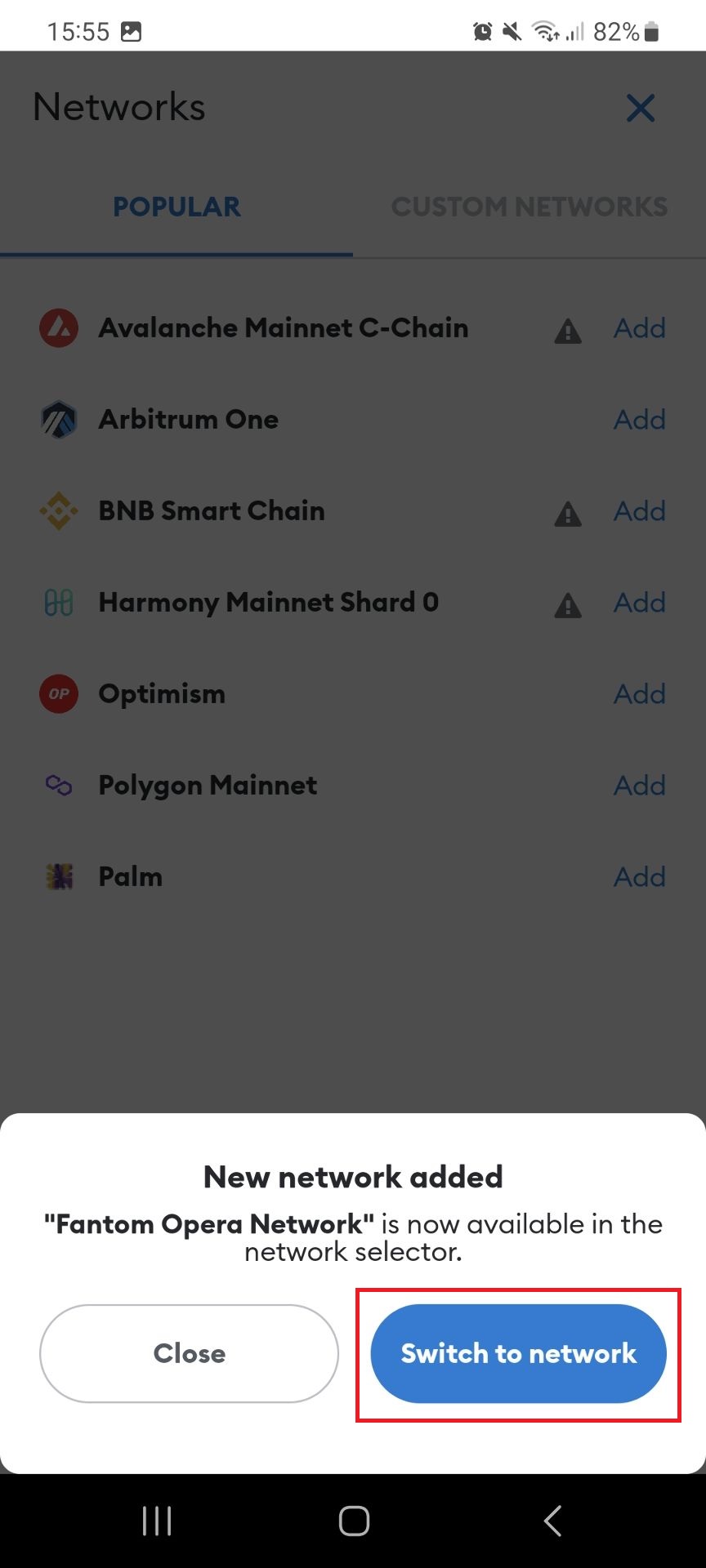
Task: Switch to the newly added network
Action: pos(518,1353)
